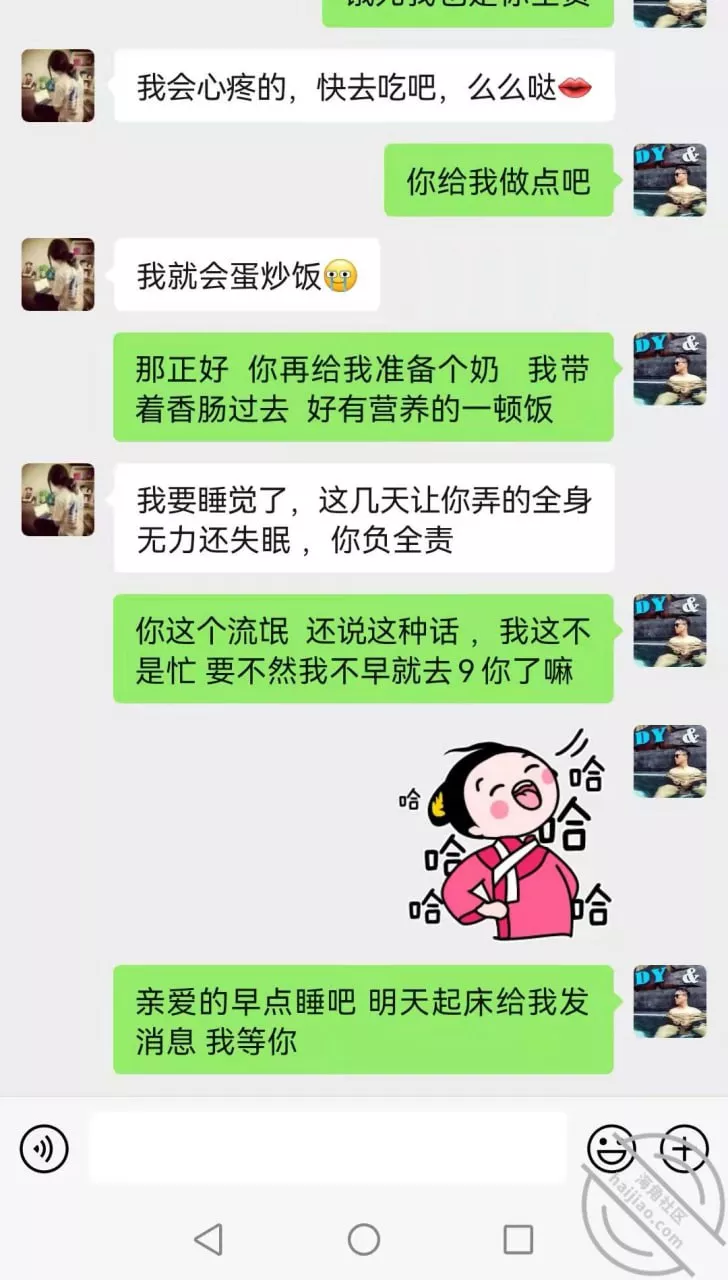The width and height of the screenshot is (728, 1280).
Task: Focus the message text field
Action: [x=328, y=1148]
